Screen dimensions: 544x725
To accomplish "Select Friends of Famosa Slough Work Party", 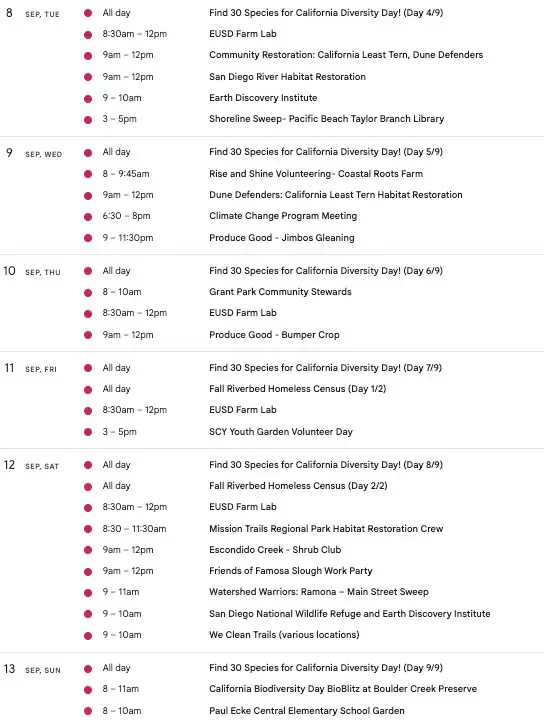I will coord(290,571).
